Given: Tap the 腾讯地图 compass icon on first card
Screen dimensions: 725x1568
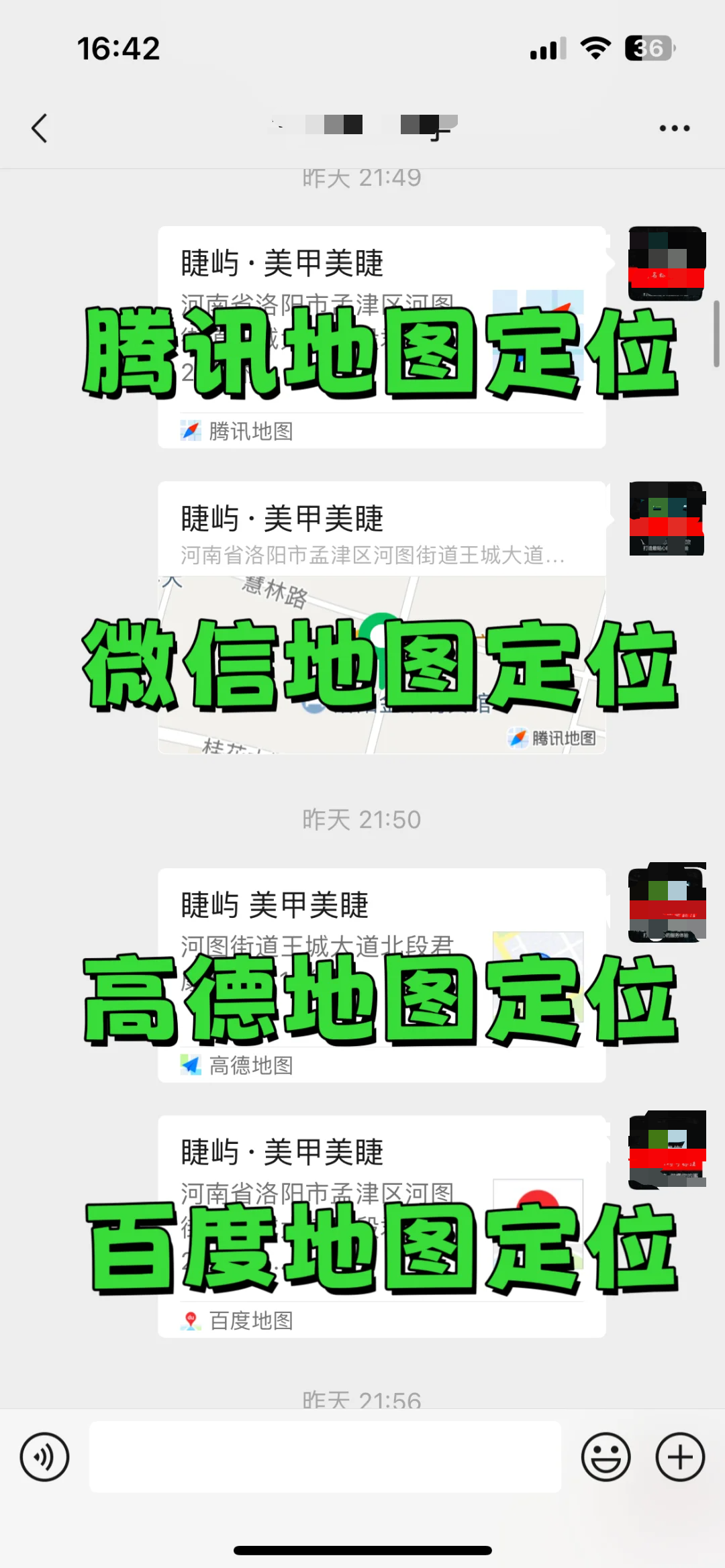Looking at the screenshot, I should tap(190, 431).
